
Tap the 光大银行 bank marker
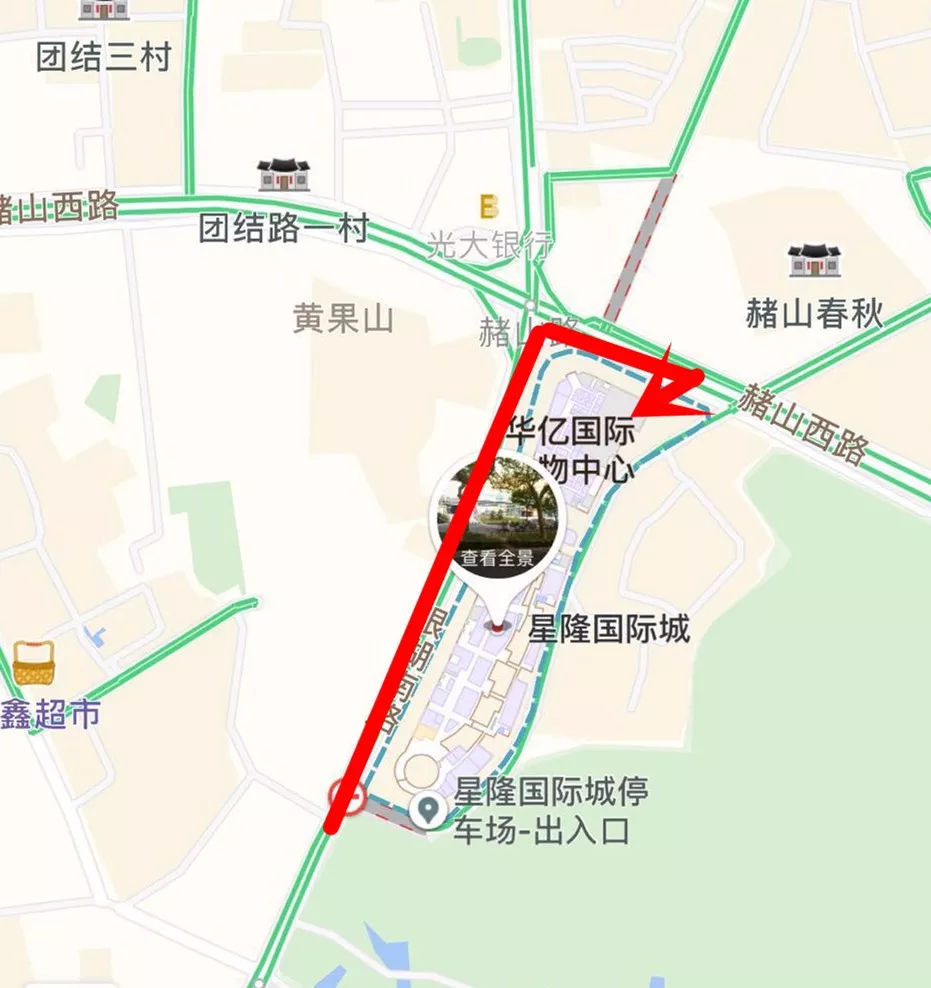(488, 207)
